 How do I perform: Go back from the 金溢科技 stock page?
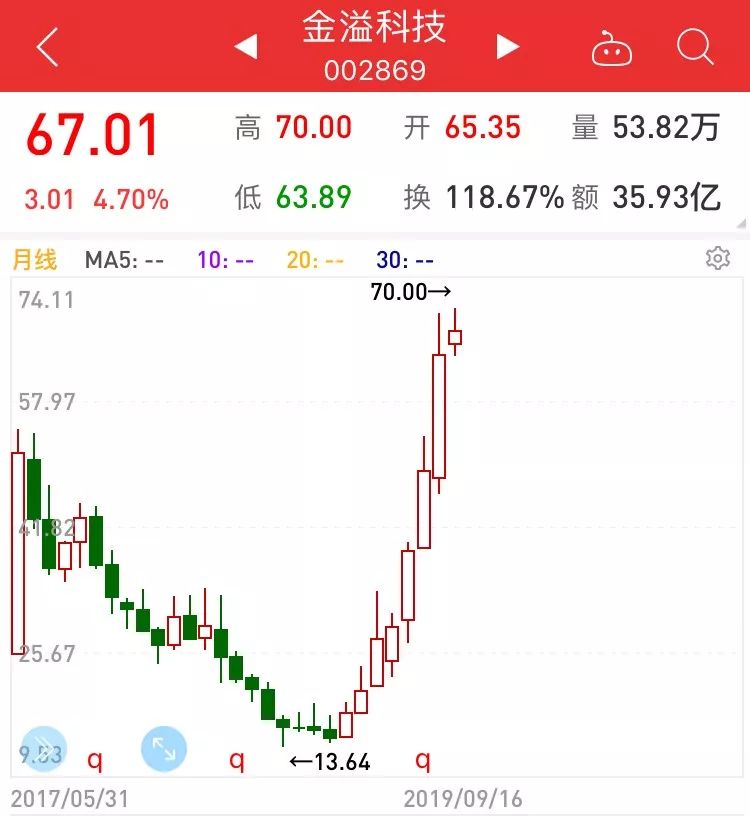(47, 47)
